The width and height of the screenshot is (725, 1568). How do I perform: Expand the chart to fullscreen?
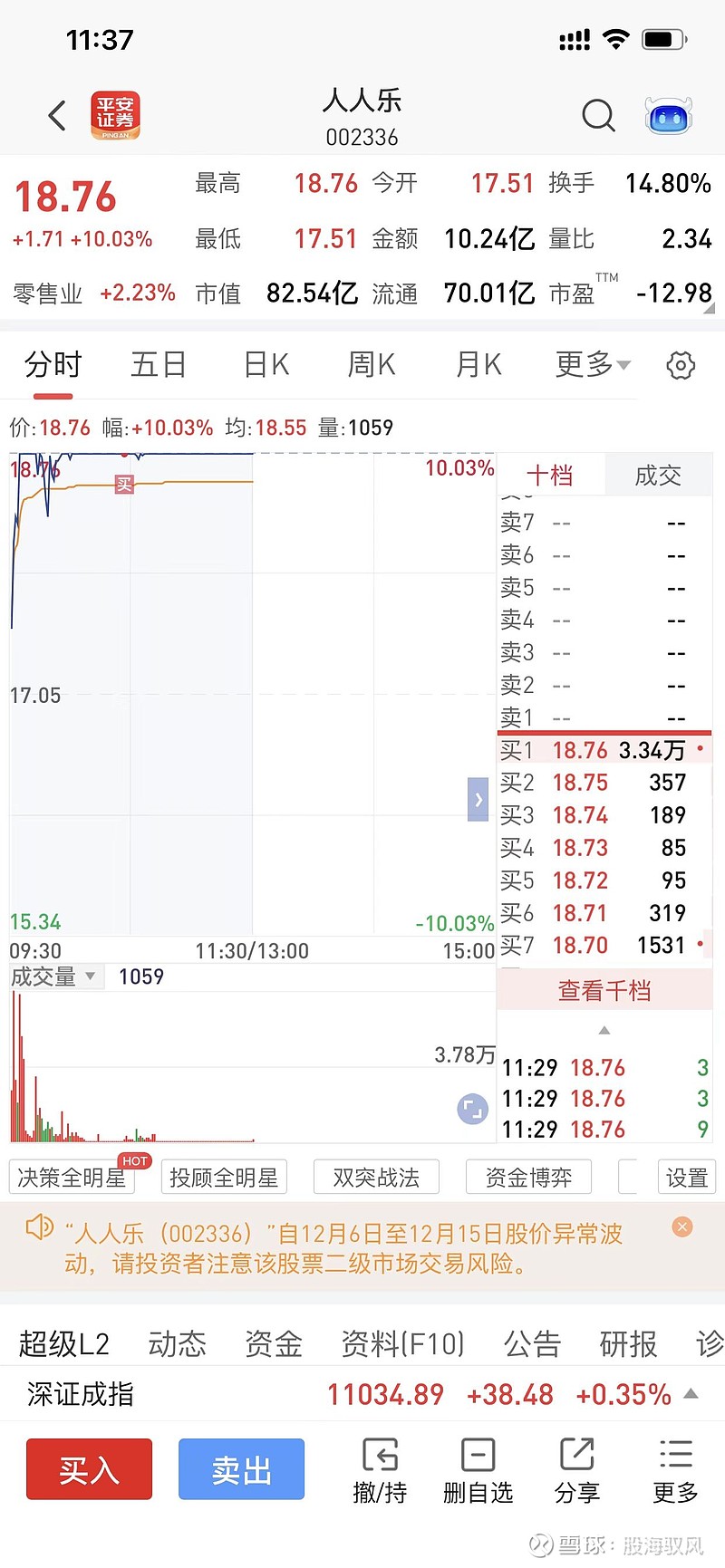472,1108
